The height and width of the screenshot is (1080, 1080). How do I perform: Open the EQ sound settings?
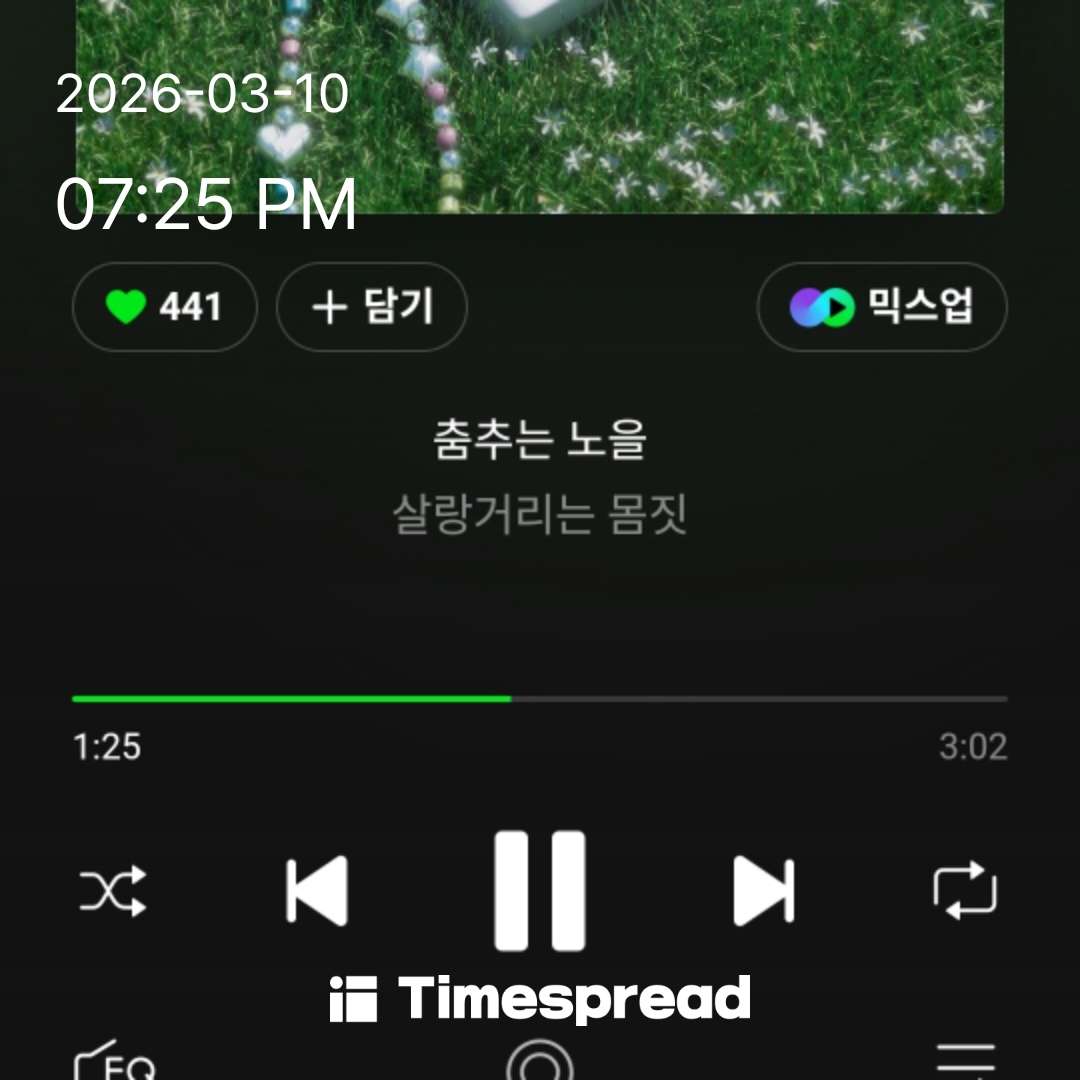click(x=114, y=1062)
